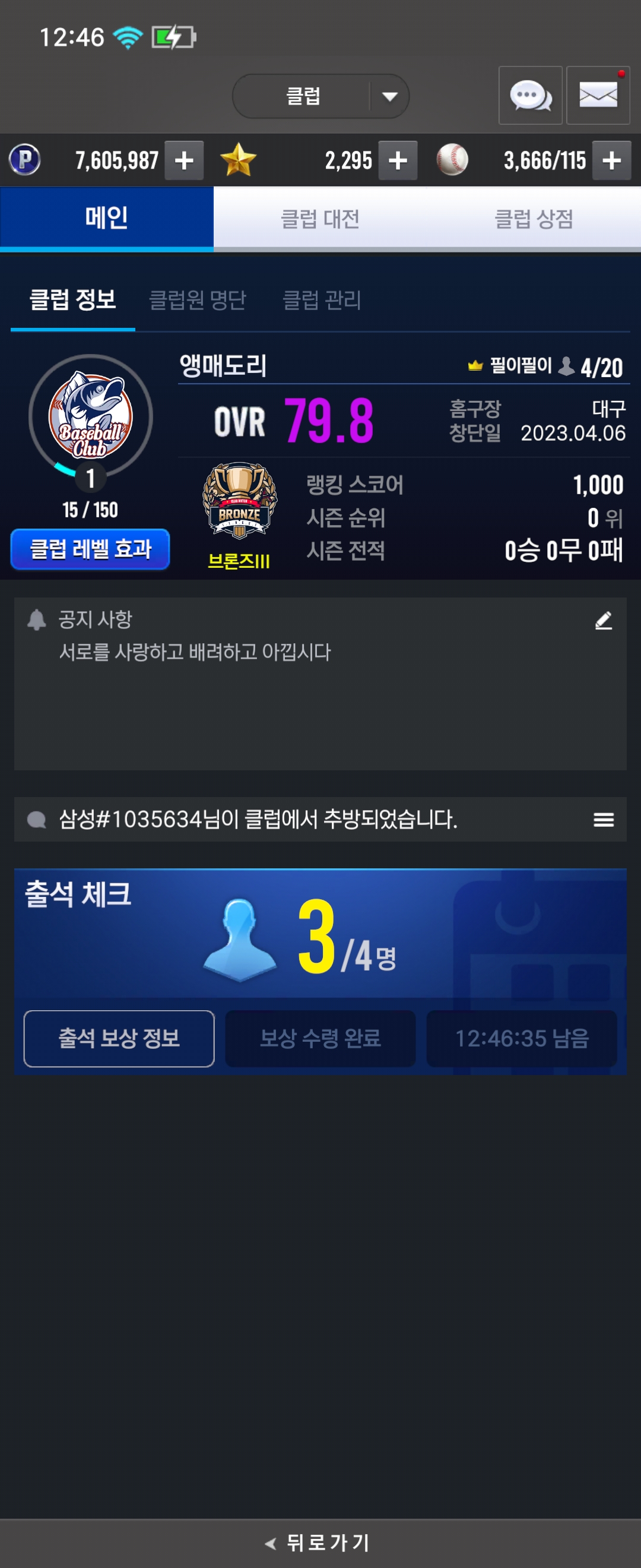This screenshot has width=641, height=1568.
Task: Add more baseballs with plus button
Action: pos(611,161)
